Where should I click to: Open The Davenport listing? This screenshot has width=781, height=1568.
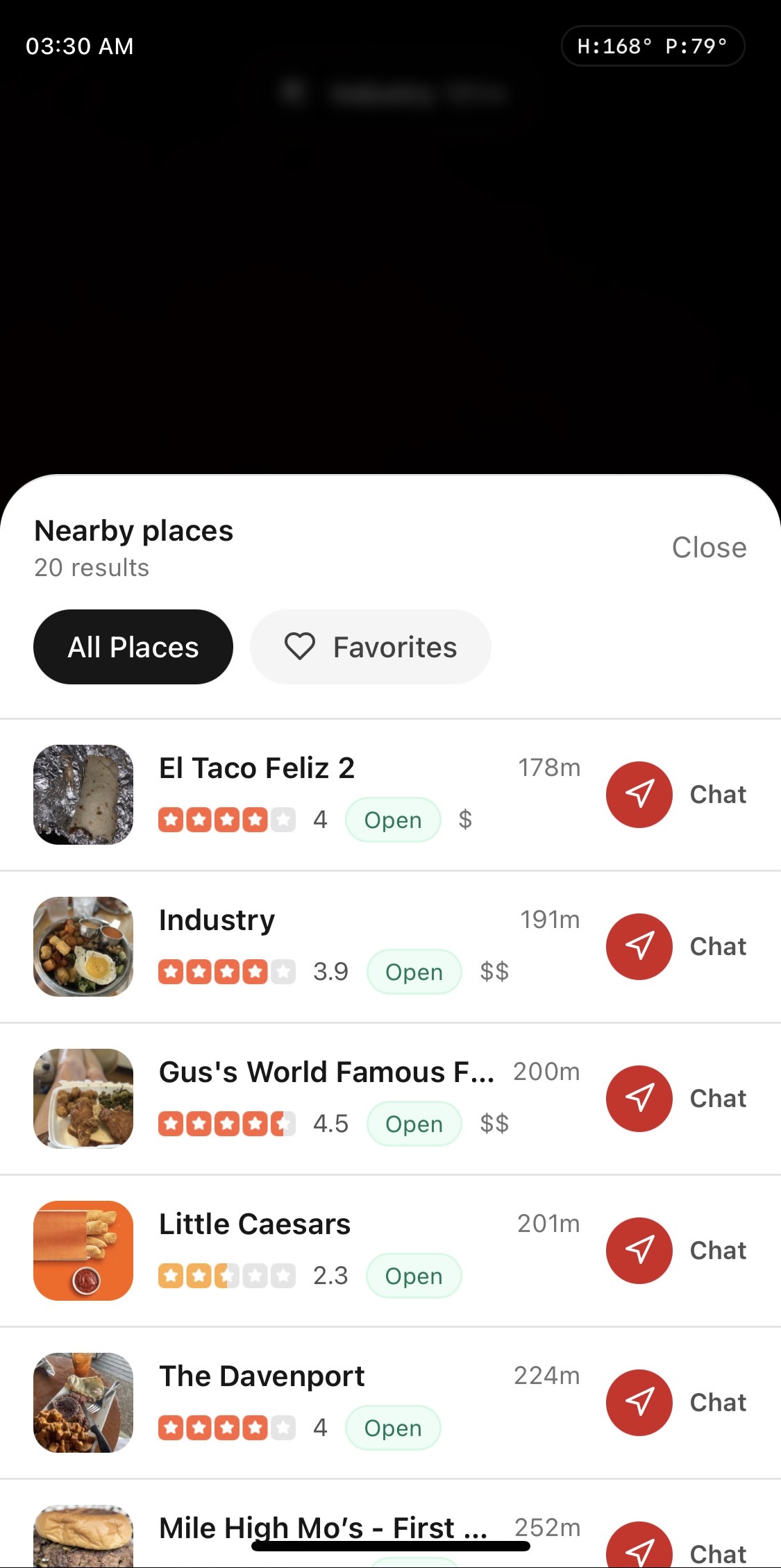[262, 1377]
